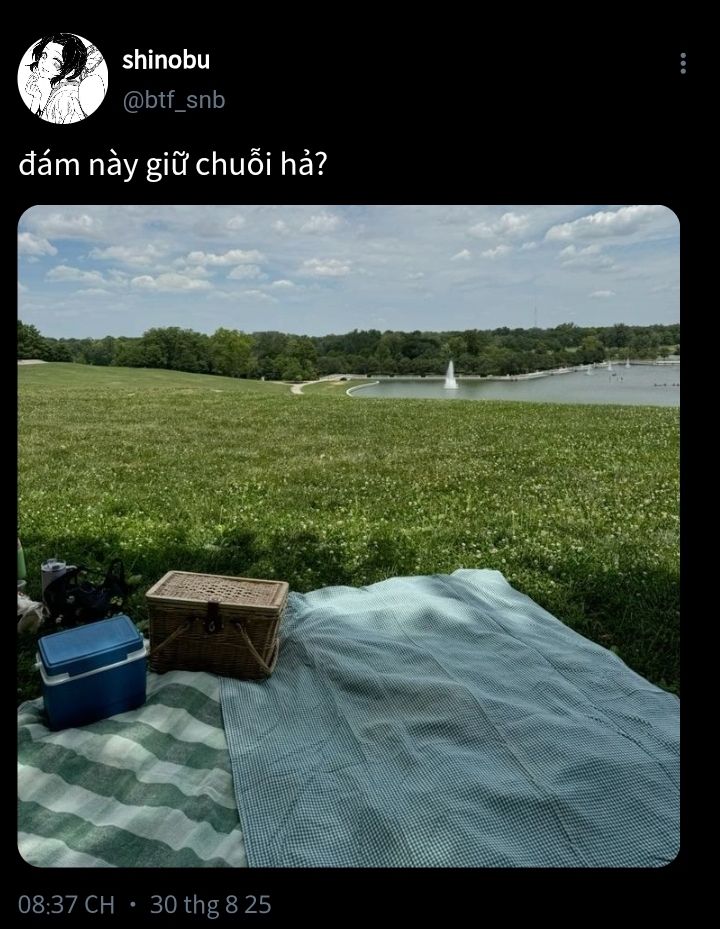The height and width of the screenshot is (929, 720).
Task: Open shinobu's profile picture
Action: pos(62,78)
